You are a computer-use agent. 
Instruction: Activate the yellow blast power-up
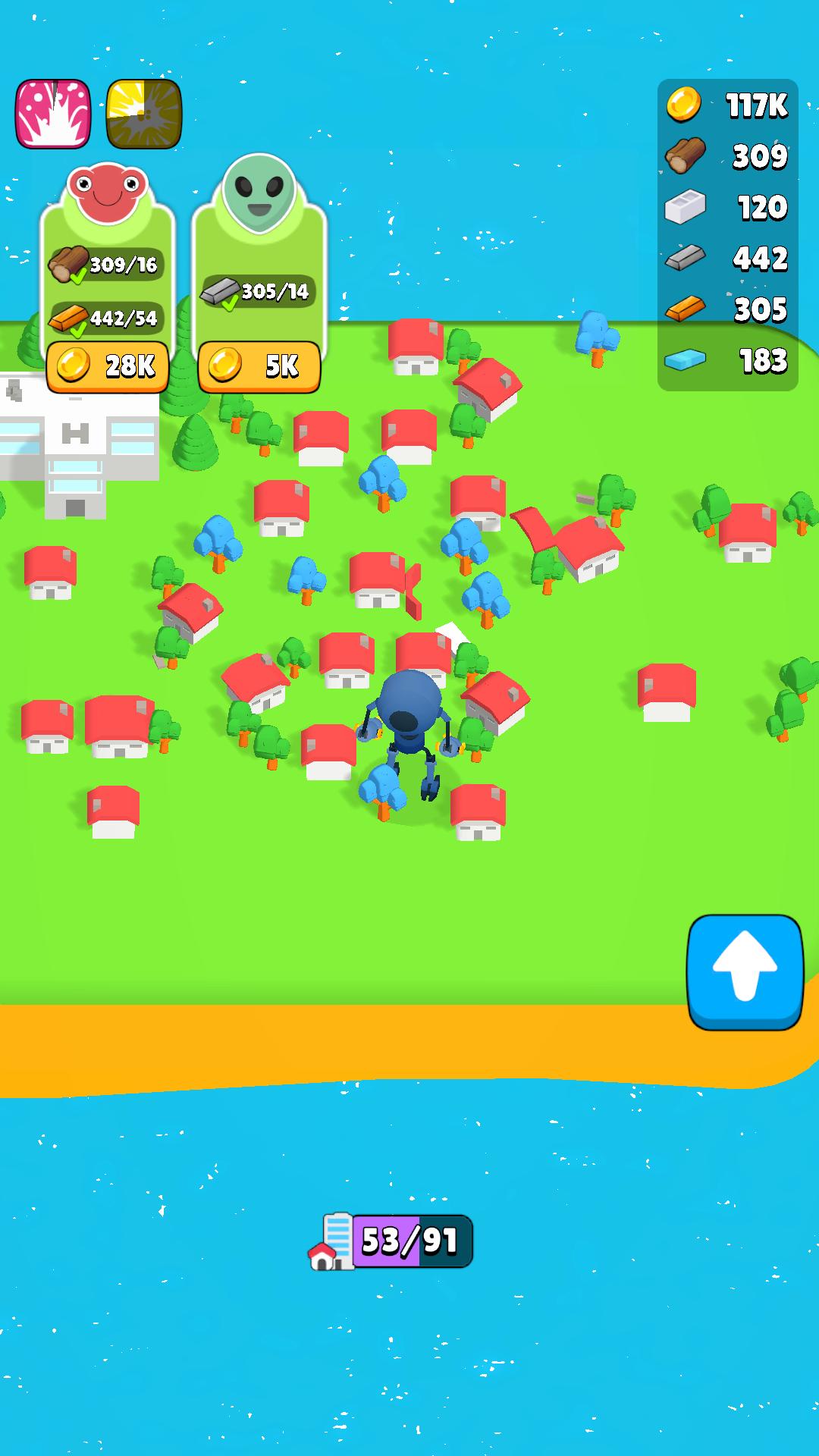pos(144,114)
